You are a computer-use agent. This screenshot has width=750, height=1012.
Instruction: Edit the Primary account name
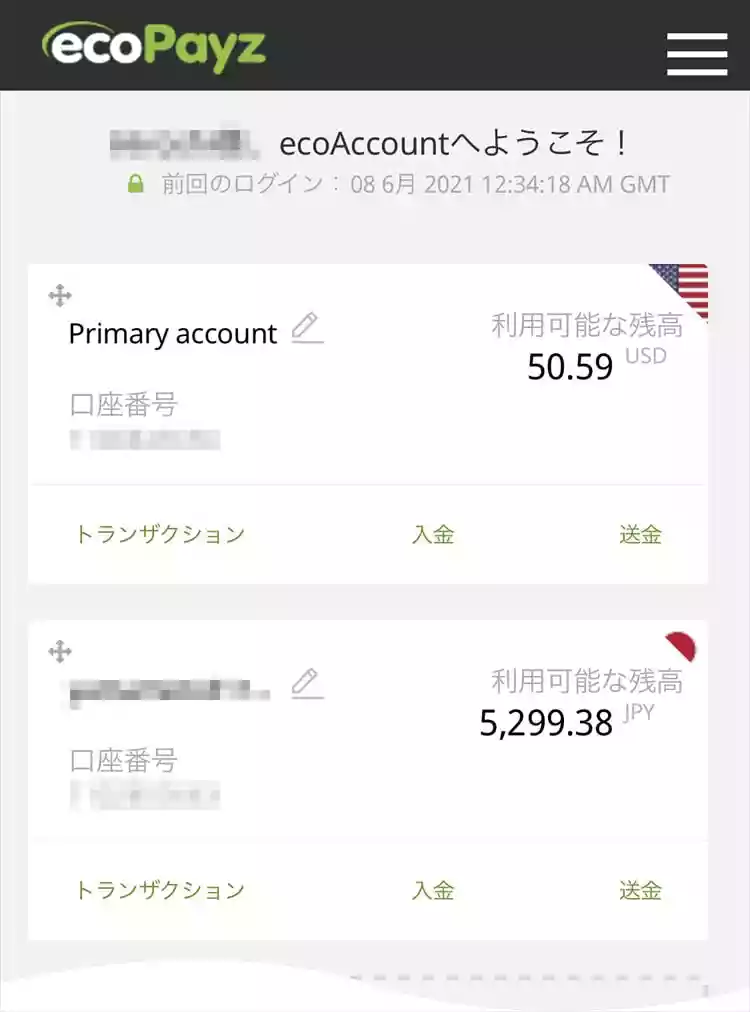point(307,328)
